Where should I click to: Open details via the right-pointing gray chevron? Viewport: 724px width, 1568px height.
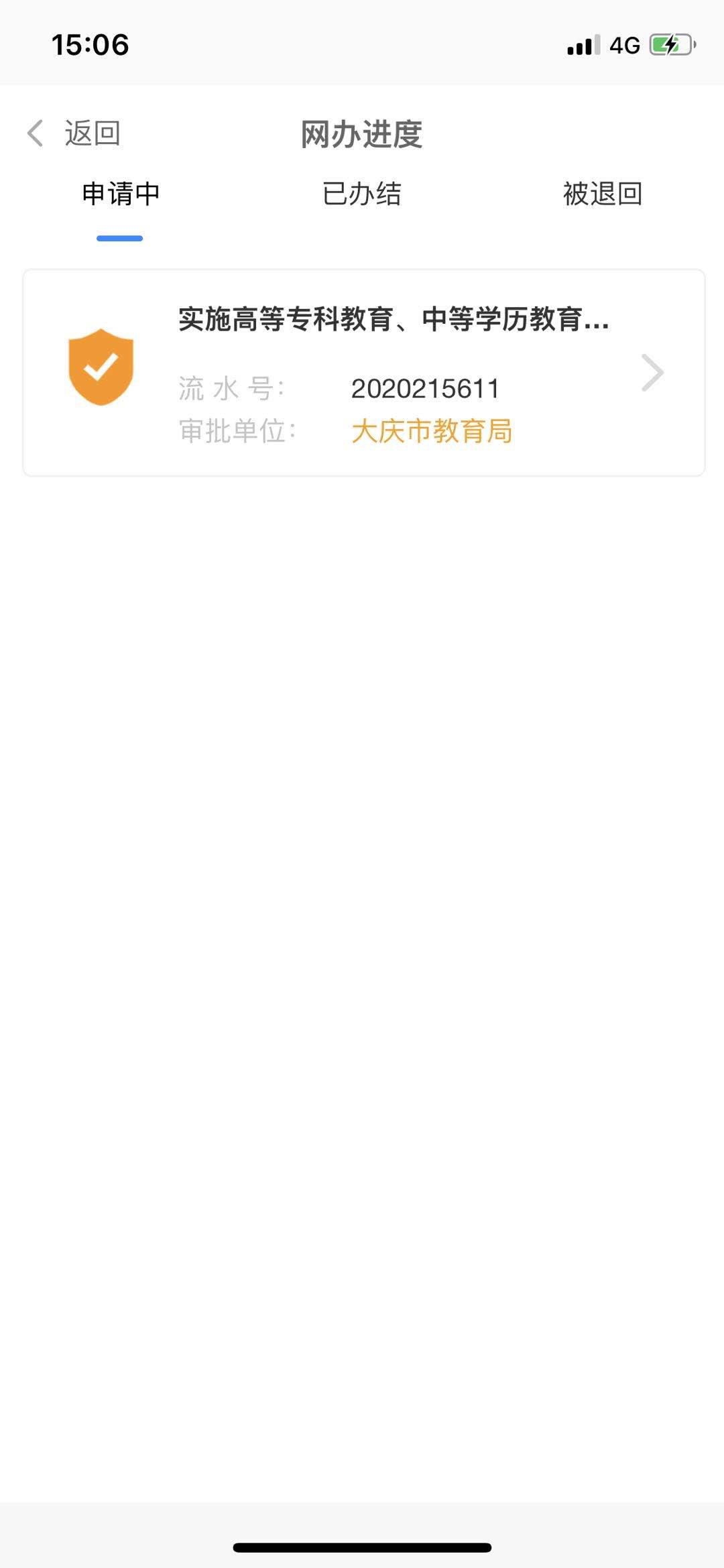[652, 372]
